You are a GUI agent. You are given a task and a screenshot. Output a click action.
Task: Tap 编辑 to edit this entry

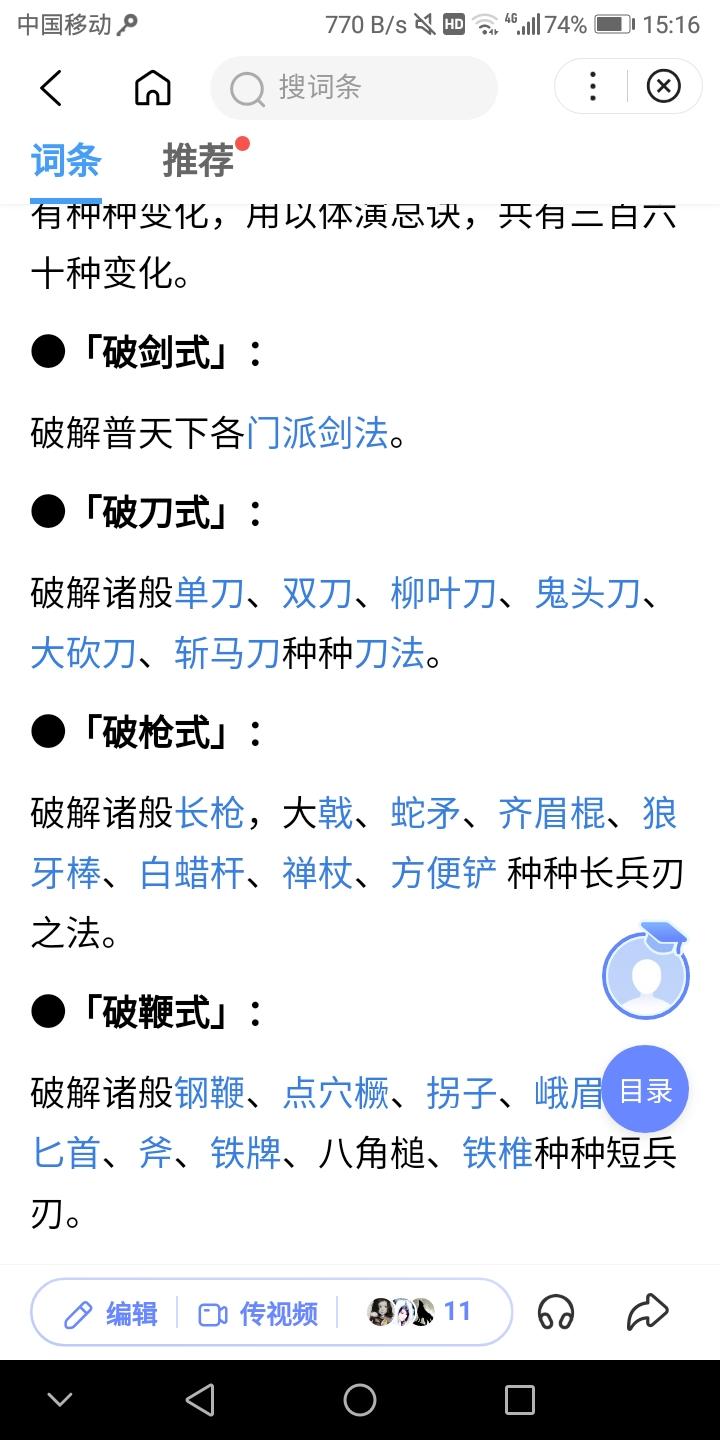click(x=110, y=1313)
